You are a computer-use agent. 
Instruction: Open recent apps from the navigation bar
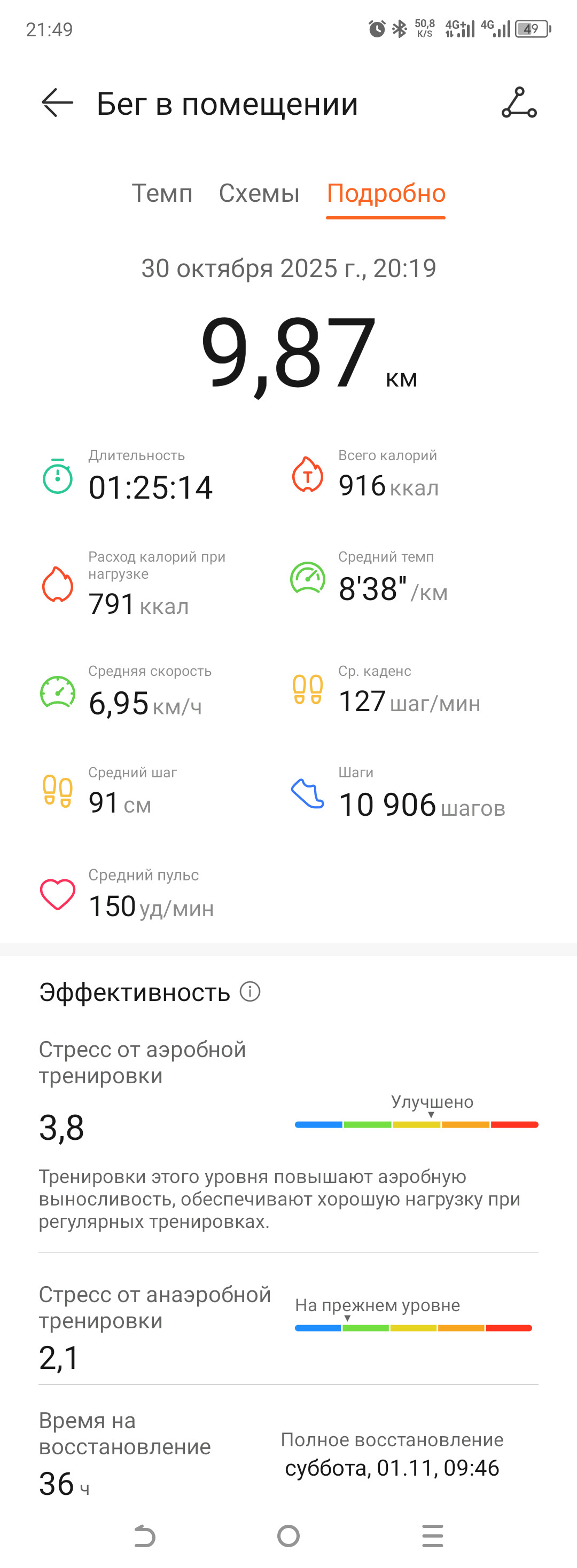(433, 1536)
